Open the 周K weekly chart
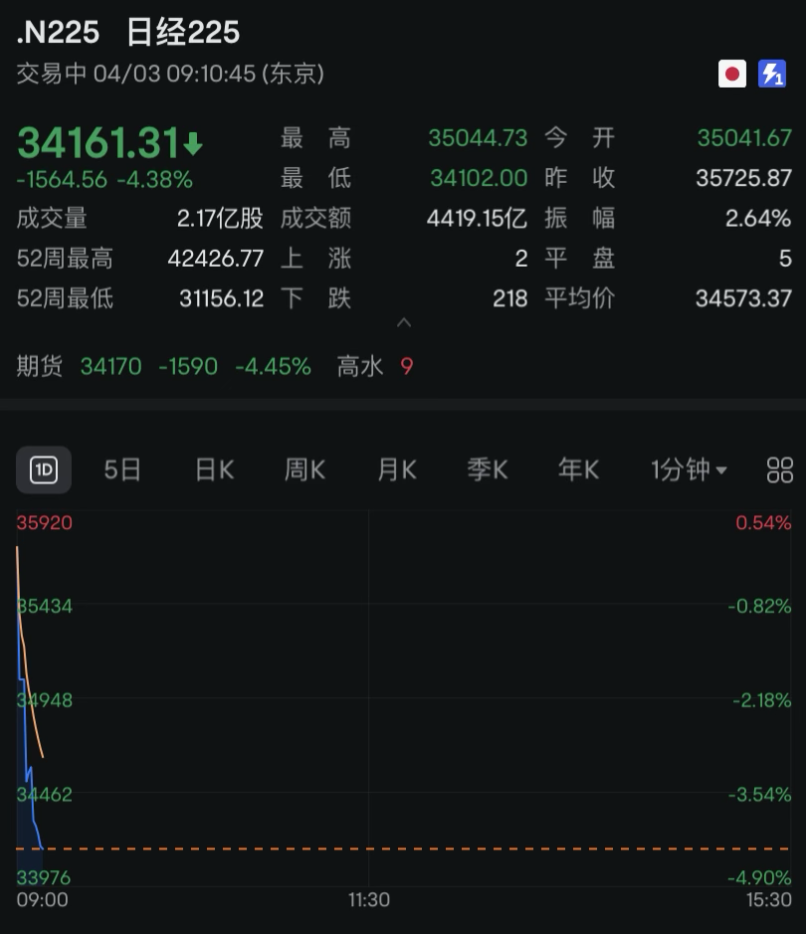Screen dimensions: 806x934 [305, 470]
